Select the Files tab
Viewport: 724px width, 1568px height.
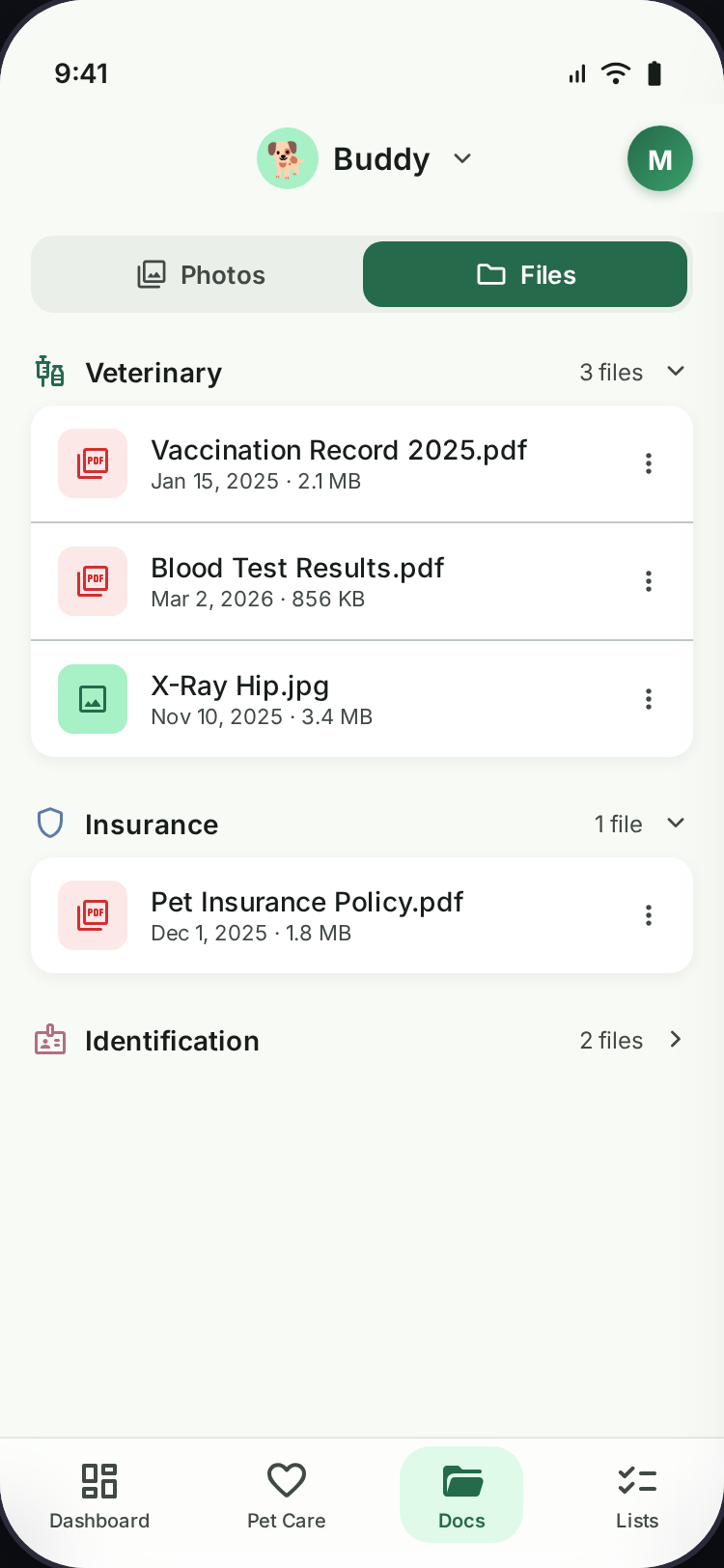(525, 275)
